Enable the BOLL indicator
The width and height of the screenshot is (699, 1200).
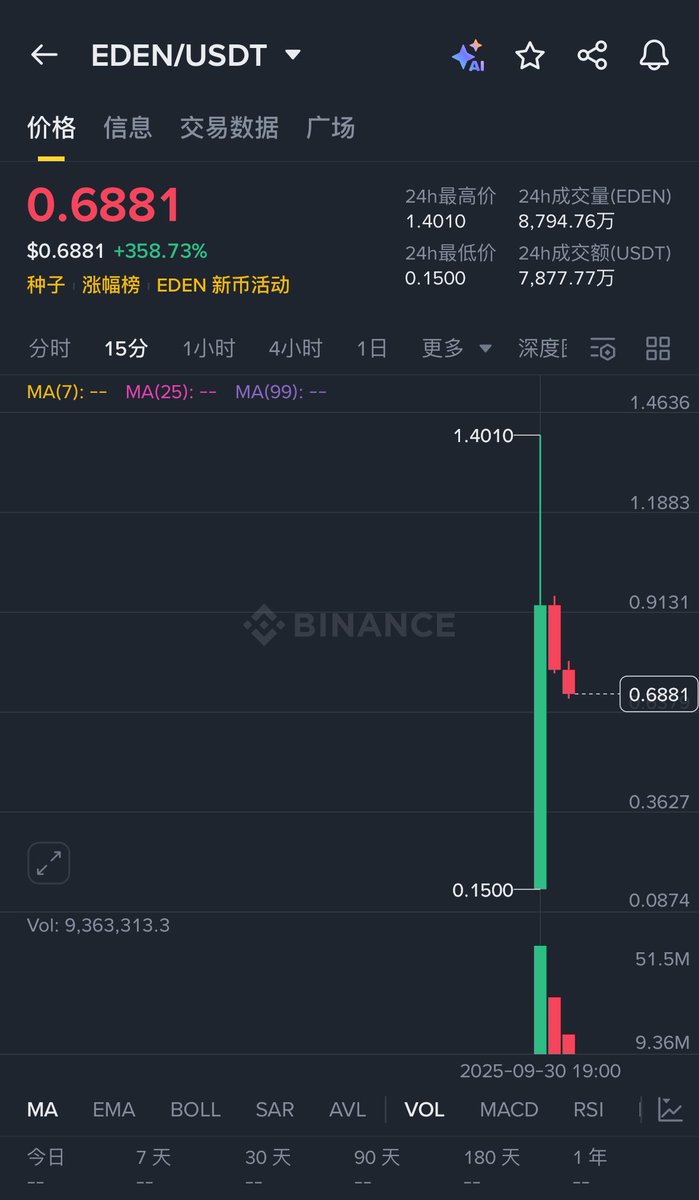click(x=195, y=1110)
